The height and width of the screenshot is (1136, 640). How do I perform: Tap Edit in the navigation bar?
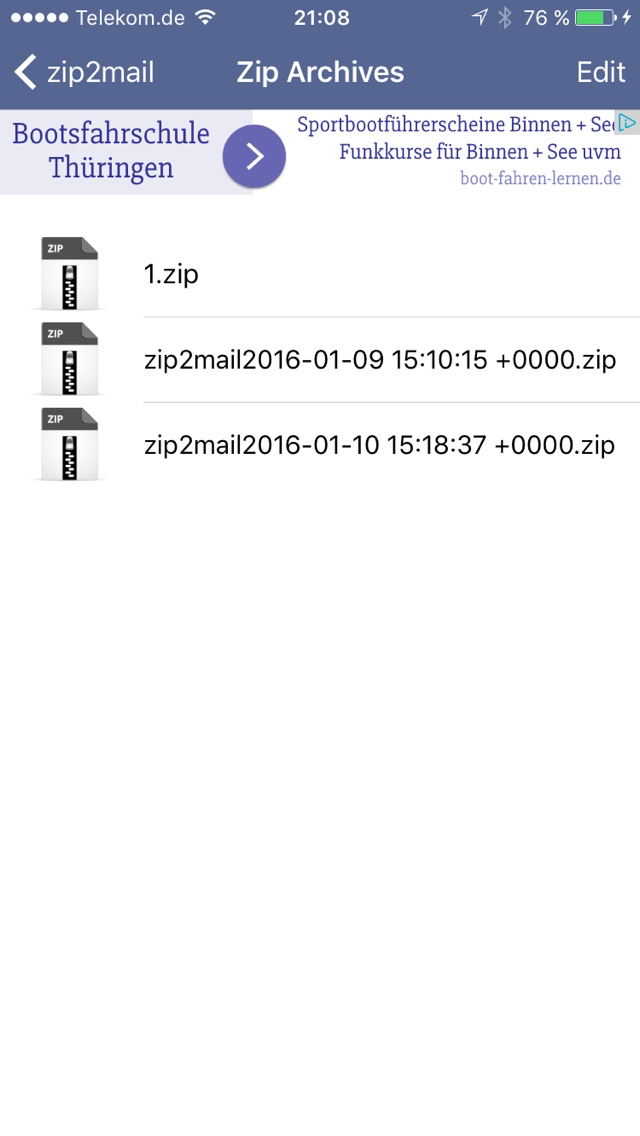[601, 72]
